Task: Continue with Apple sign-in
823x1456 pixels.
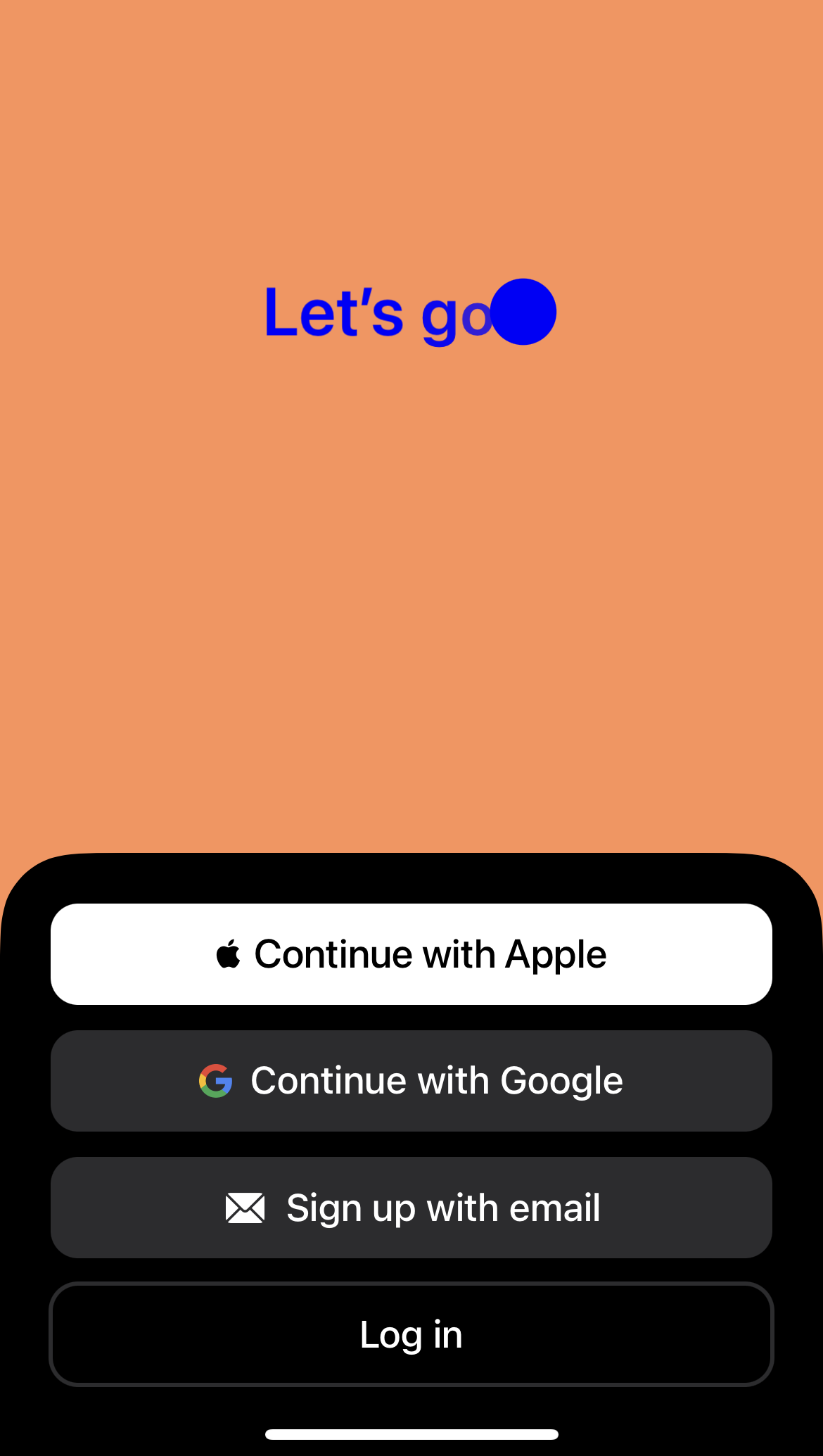Action: point(412,954)
